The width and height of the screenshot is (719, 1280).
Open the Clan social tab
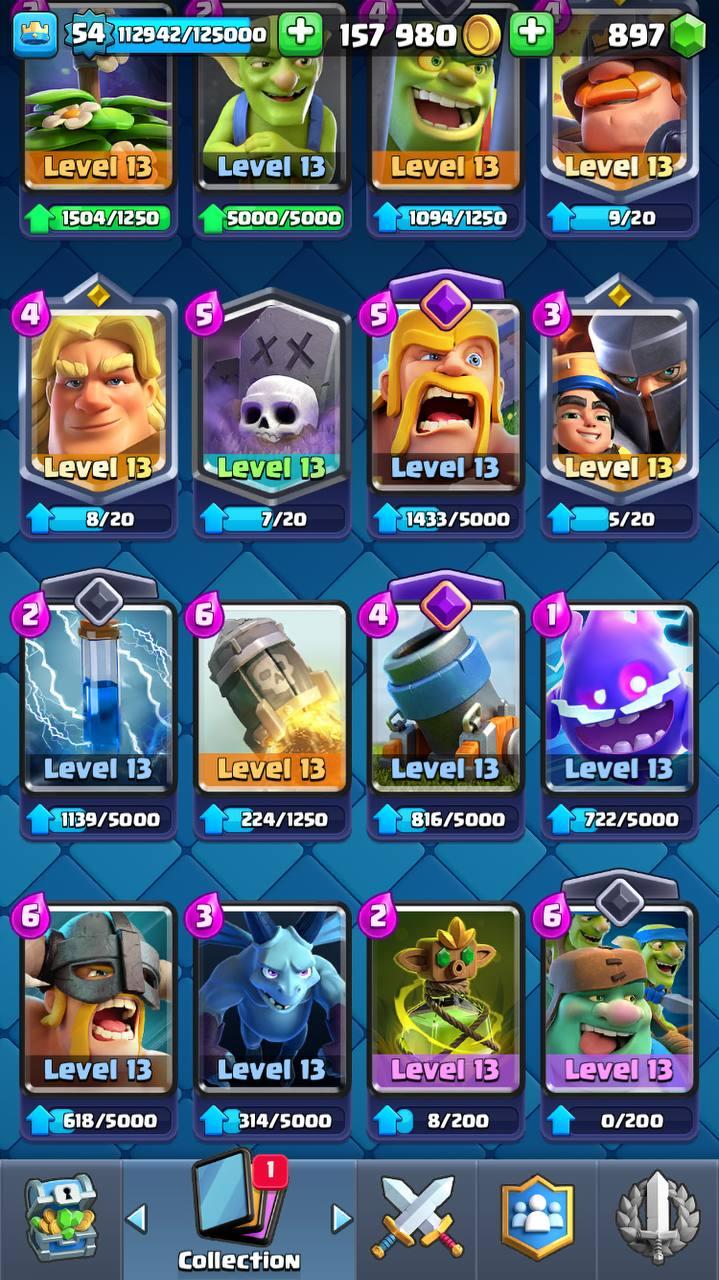[539, 1218]
